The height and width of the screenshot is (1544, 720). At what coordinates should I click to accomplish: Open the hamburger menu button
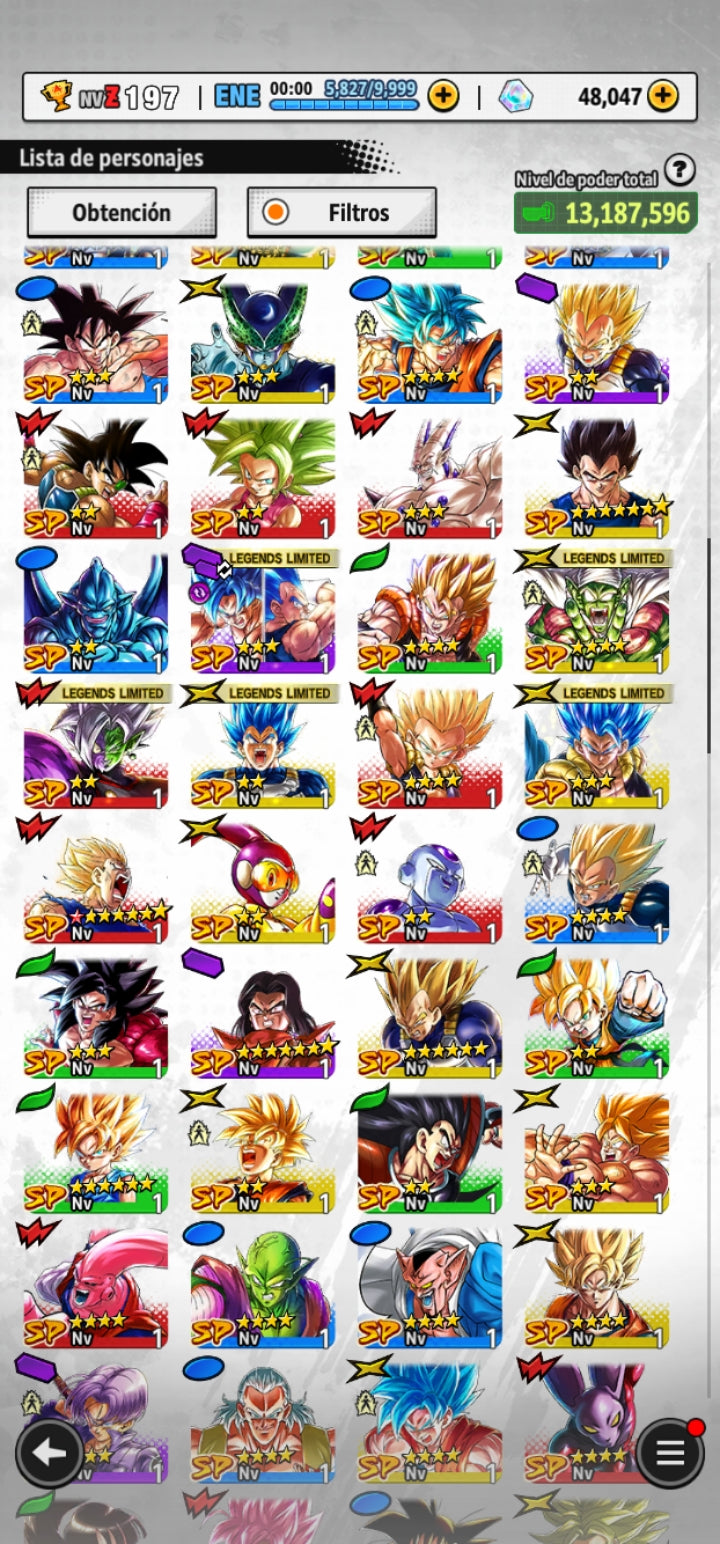click(669, 1453)
